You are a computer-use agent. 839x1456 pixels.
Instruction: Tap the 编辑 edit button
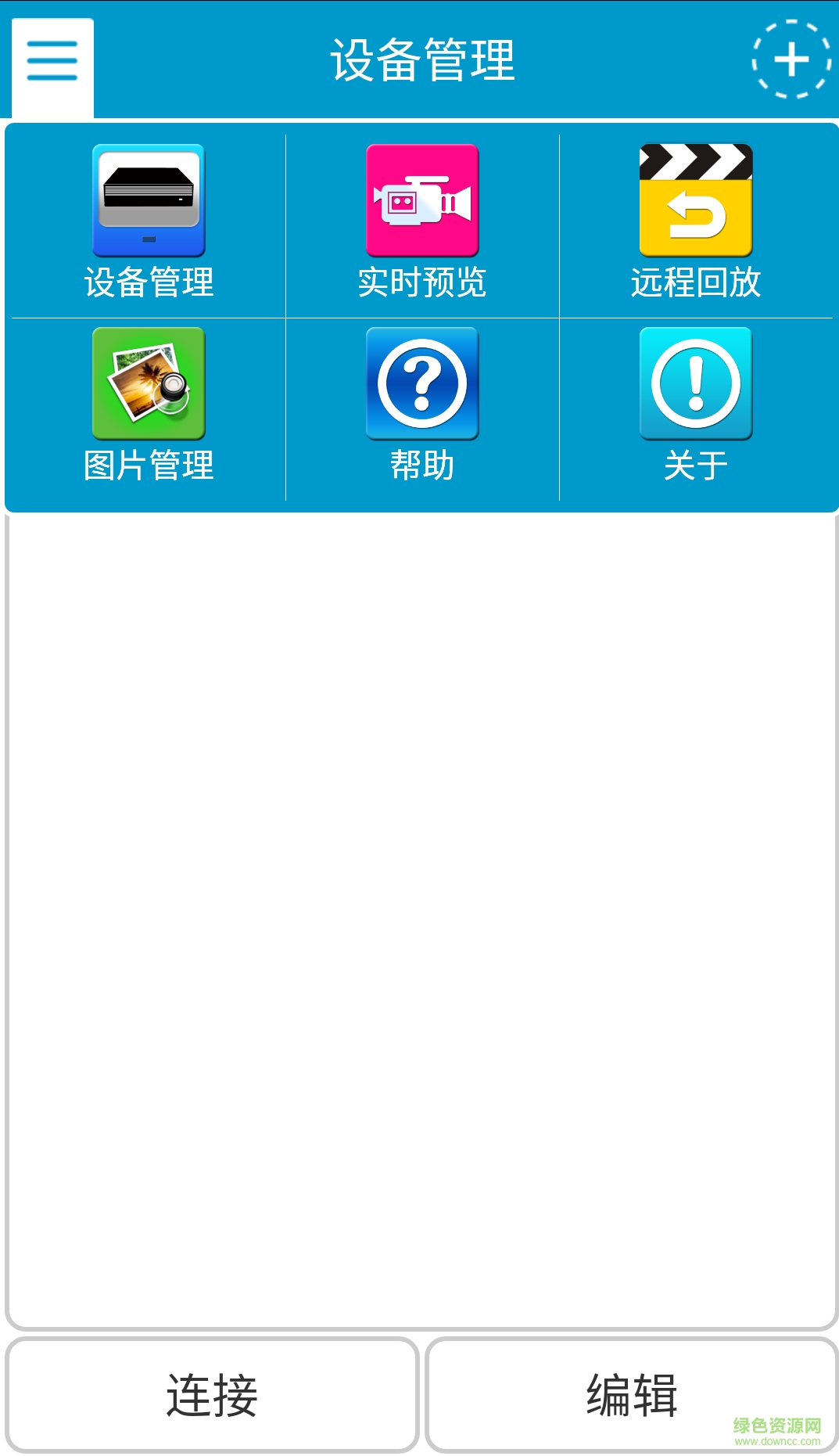(x=631, y=1395)
